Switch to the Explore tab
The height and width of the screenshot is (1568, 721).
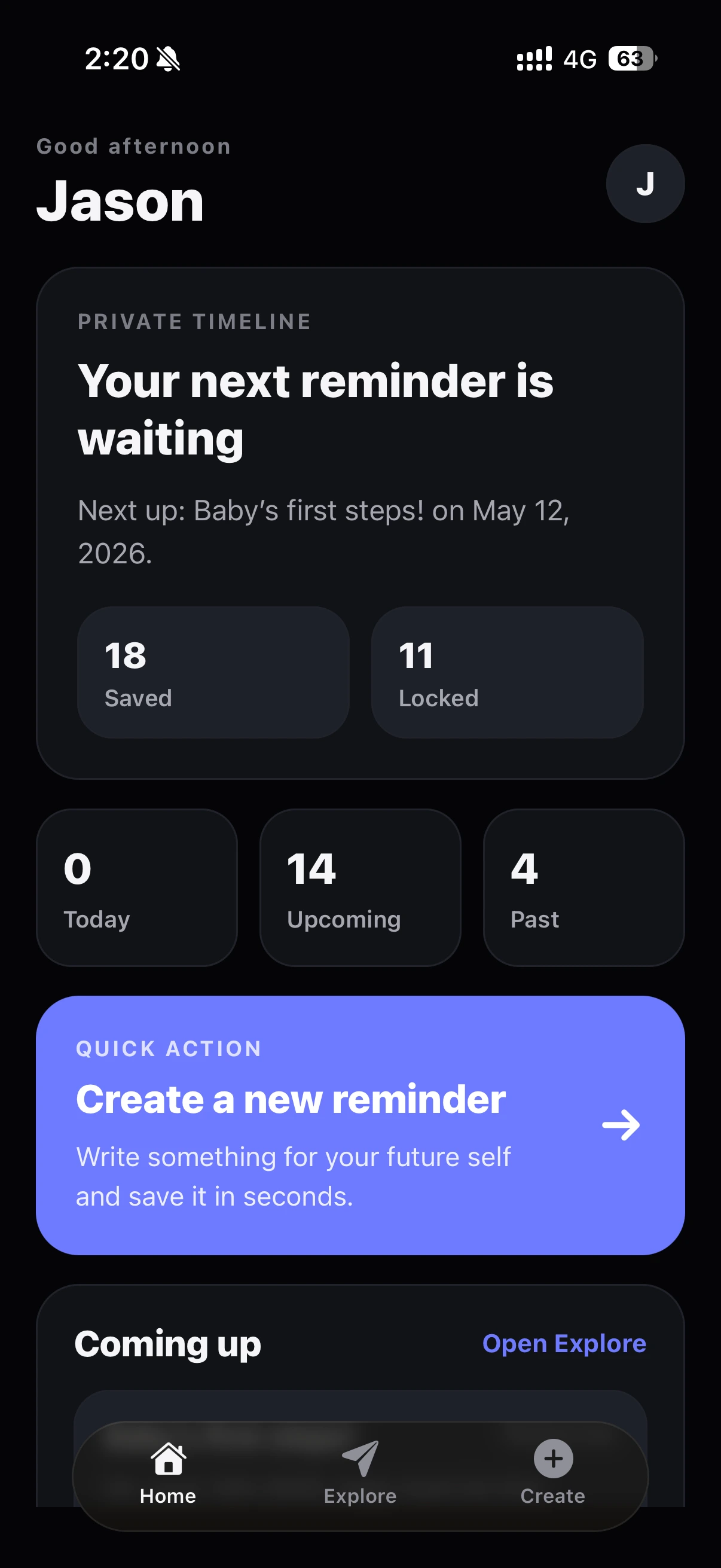tap(360, 1474)
